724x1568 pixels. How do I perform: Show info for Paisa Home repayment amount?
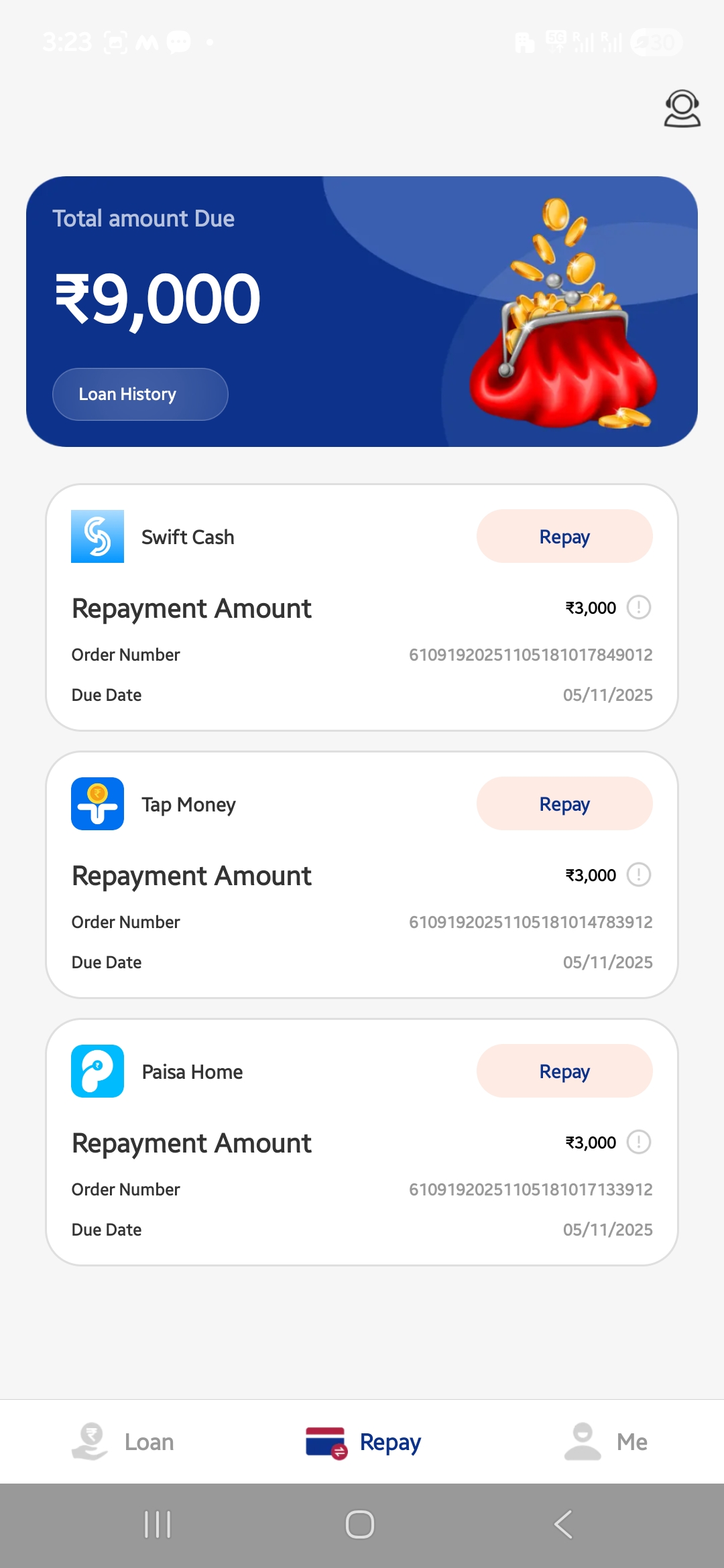(638, 1142)
